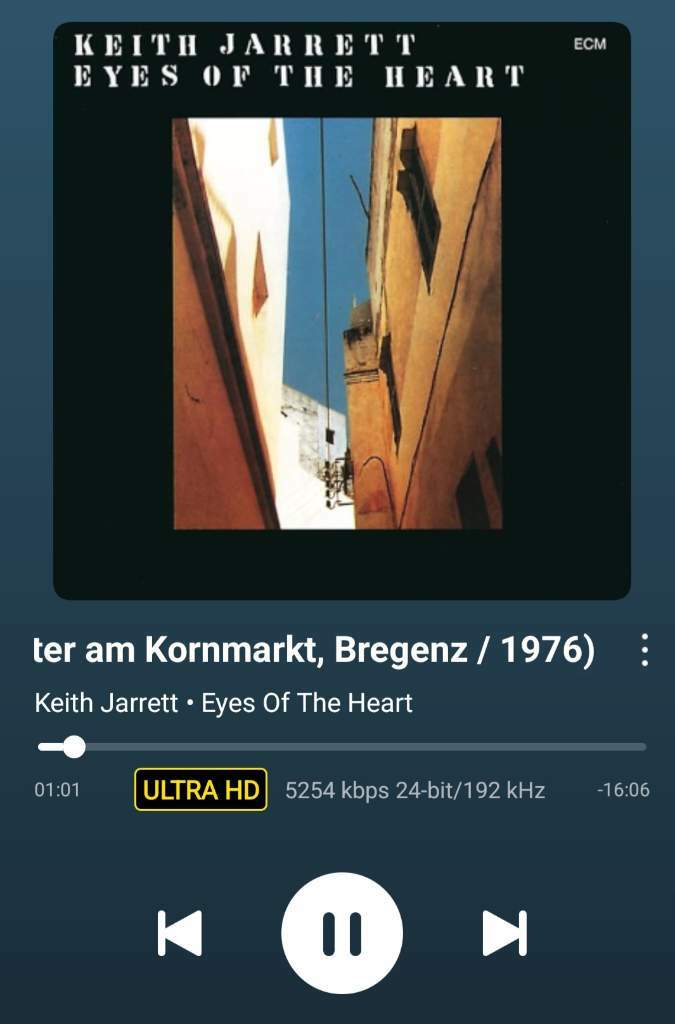Skip to the next track
Screen dimensions: 675x1024
pyautogui.click(x=504, y=933)
